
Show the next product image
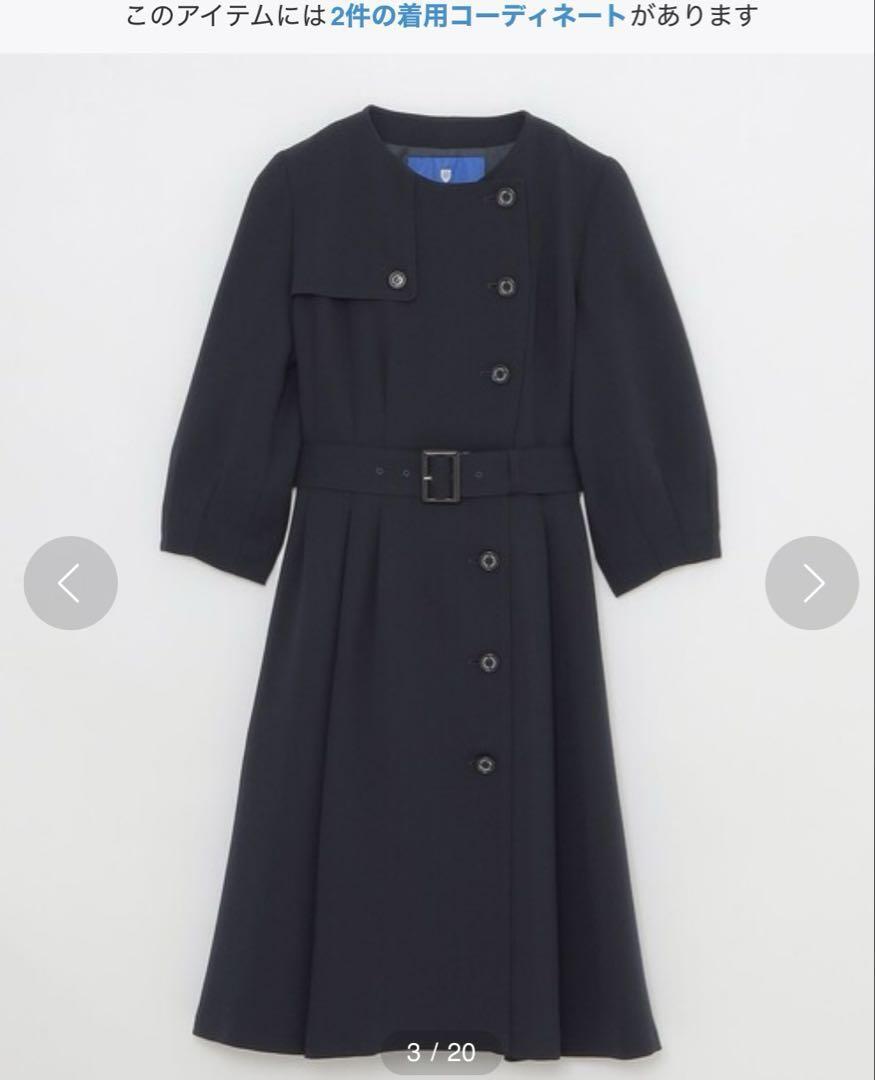pos(811,583)
